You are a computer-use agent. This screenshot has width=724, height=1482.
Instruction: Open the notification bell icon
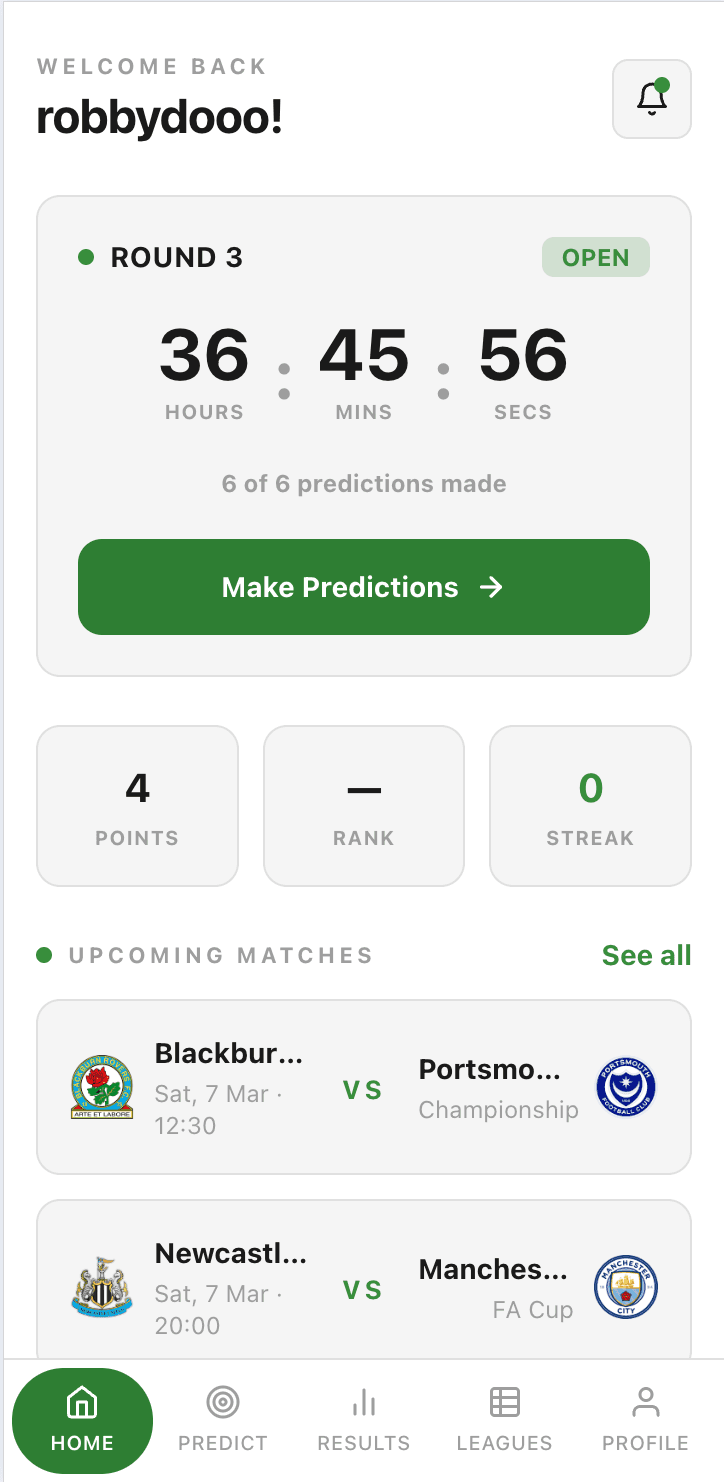651,98
